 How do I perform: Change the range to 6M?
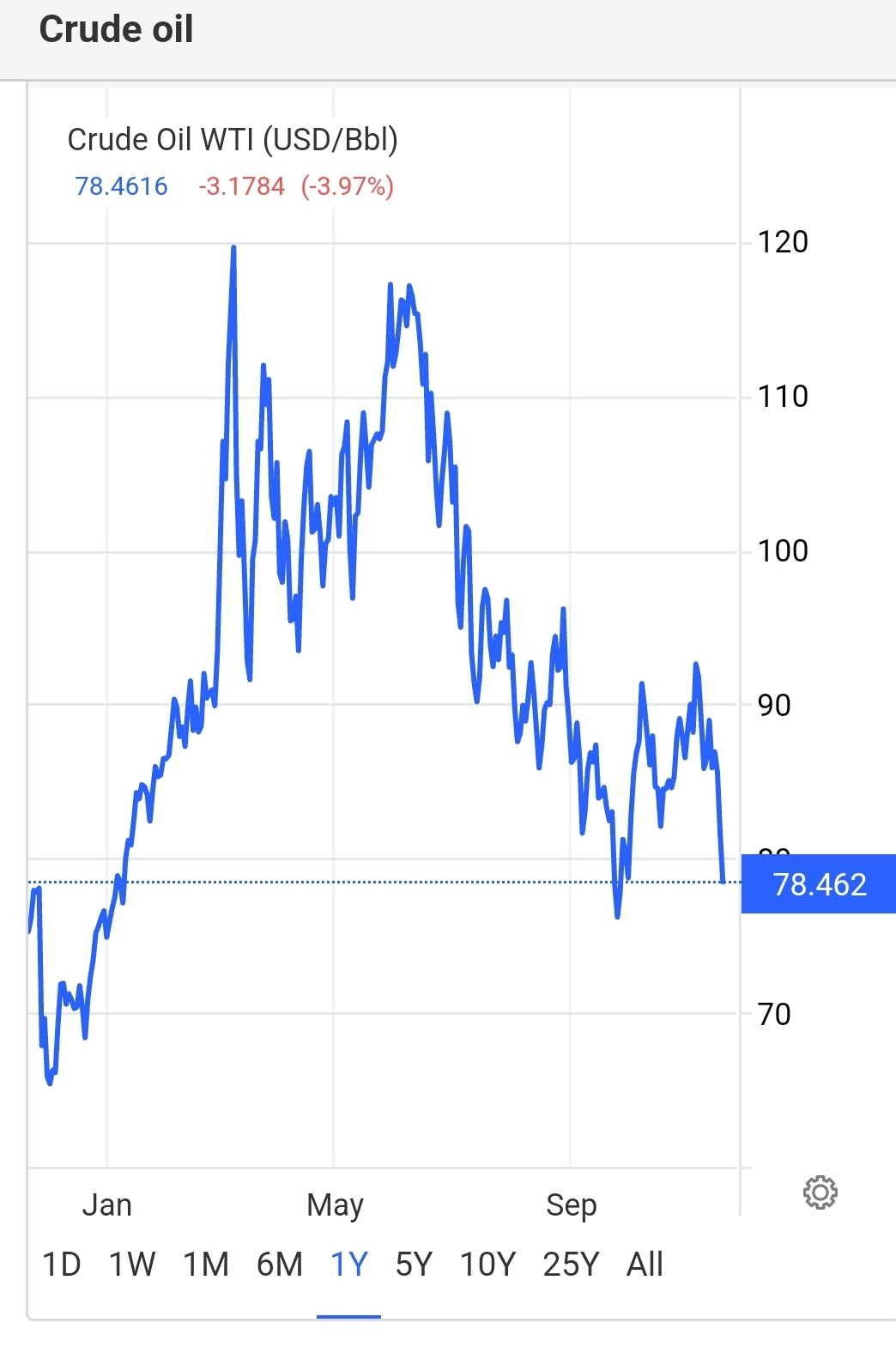(280, 1265)
